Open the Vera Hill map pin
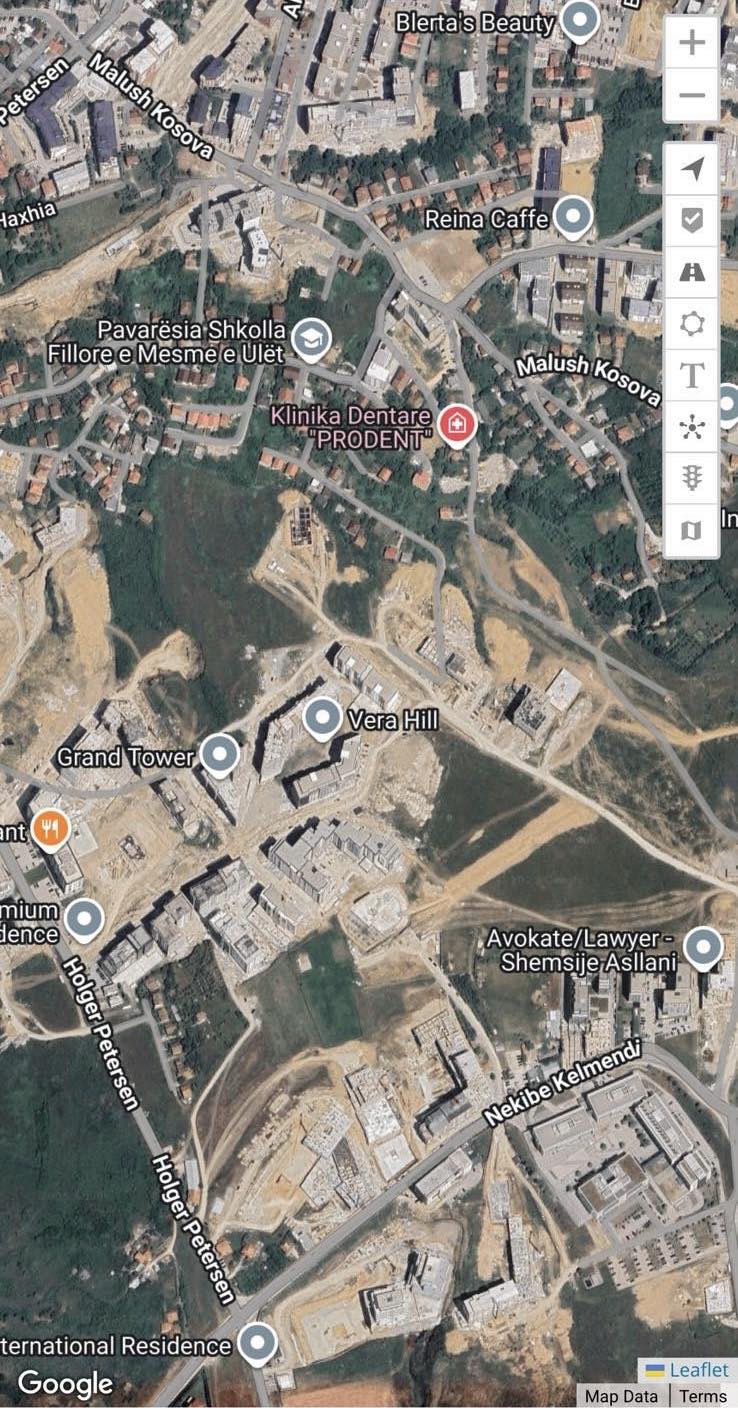 (x=322, y=717)
